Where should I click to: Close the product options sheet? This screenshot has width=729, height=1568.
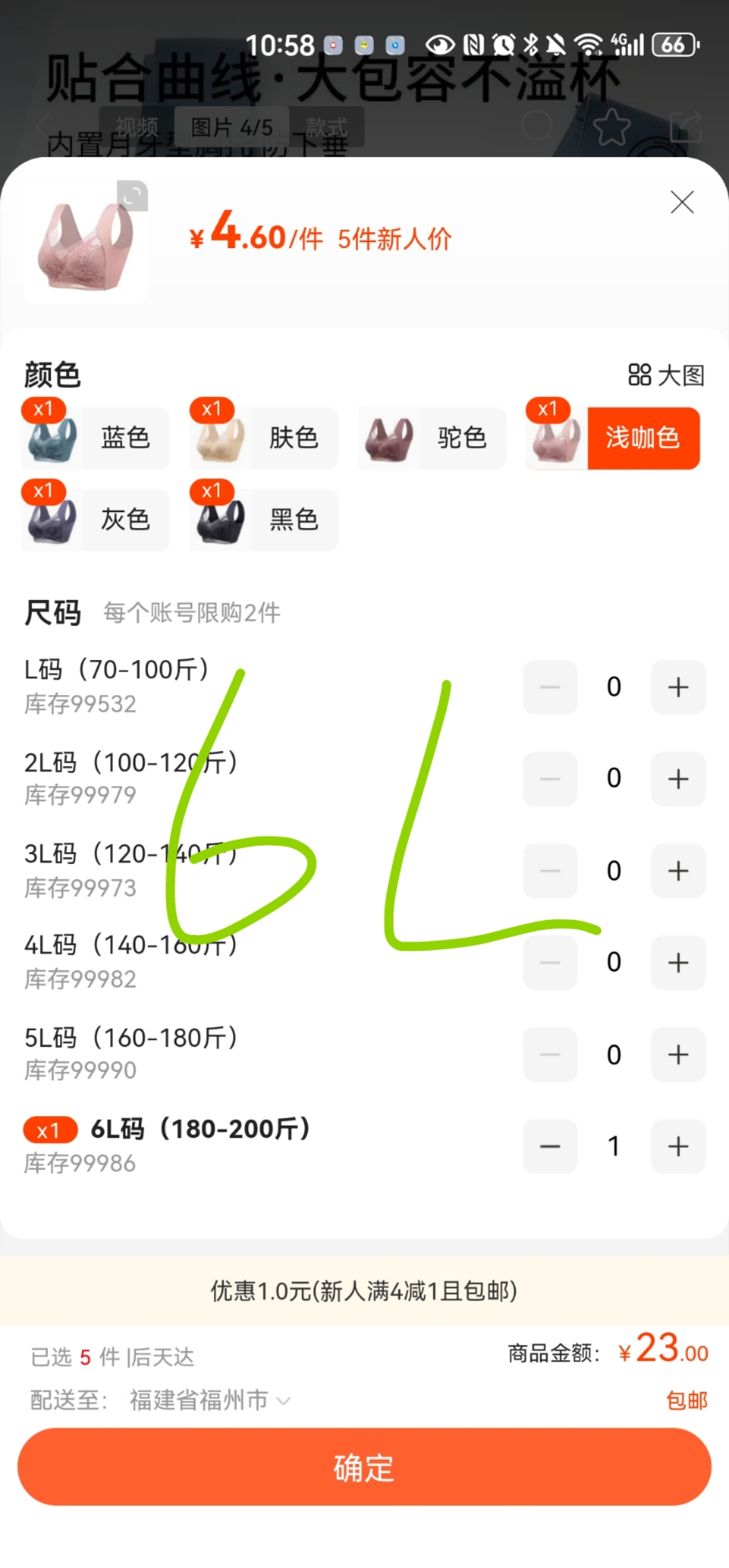681,202
